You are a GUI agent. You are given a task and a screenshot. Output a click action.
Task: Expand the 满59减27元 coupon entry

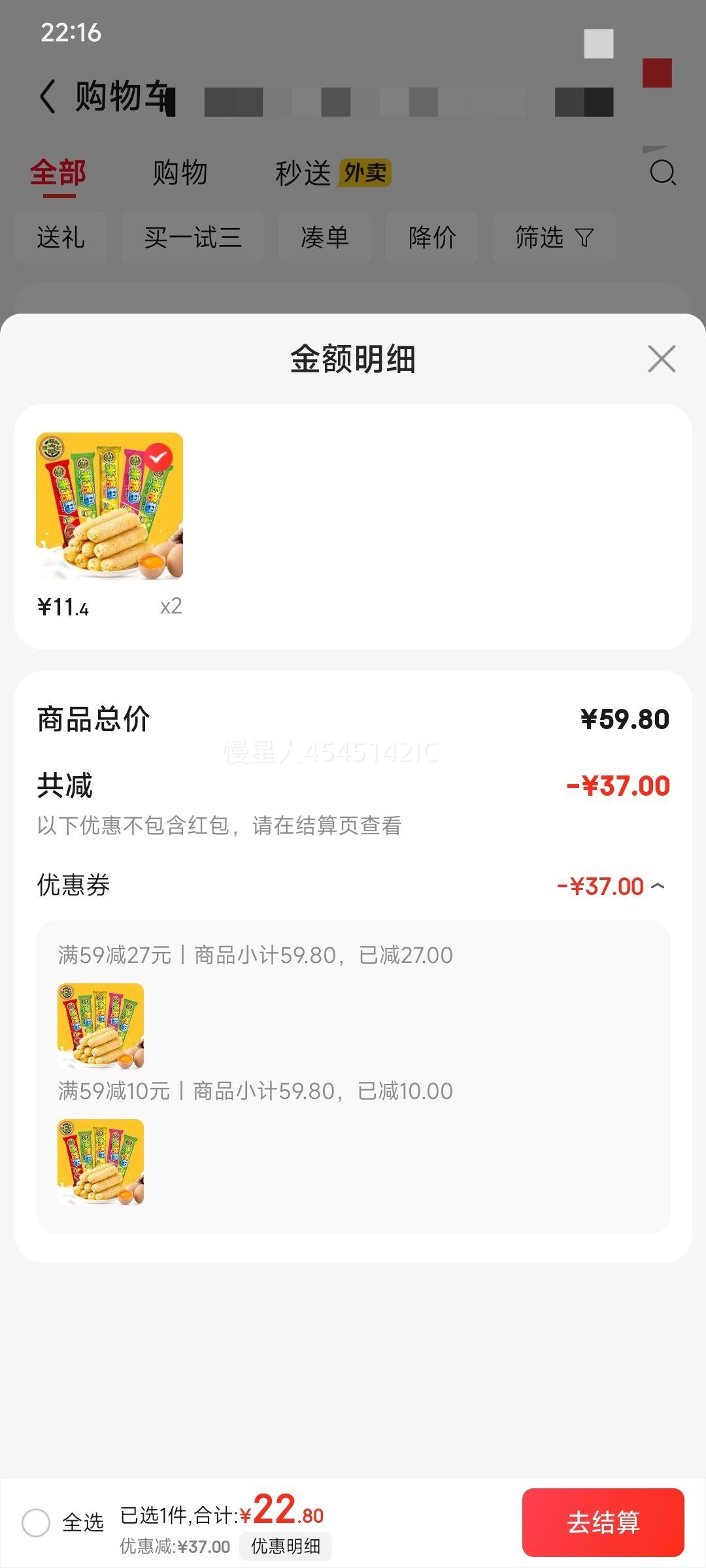pos(254,955)
